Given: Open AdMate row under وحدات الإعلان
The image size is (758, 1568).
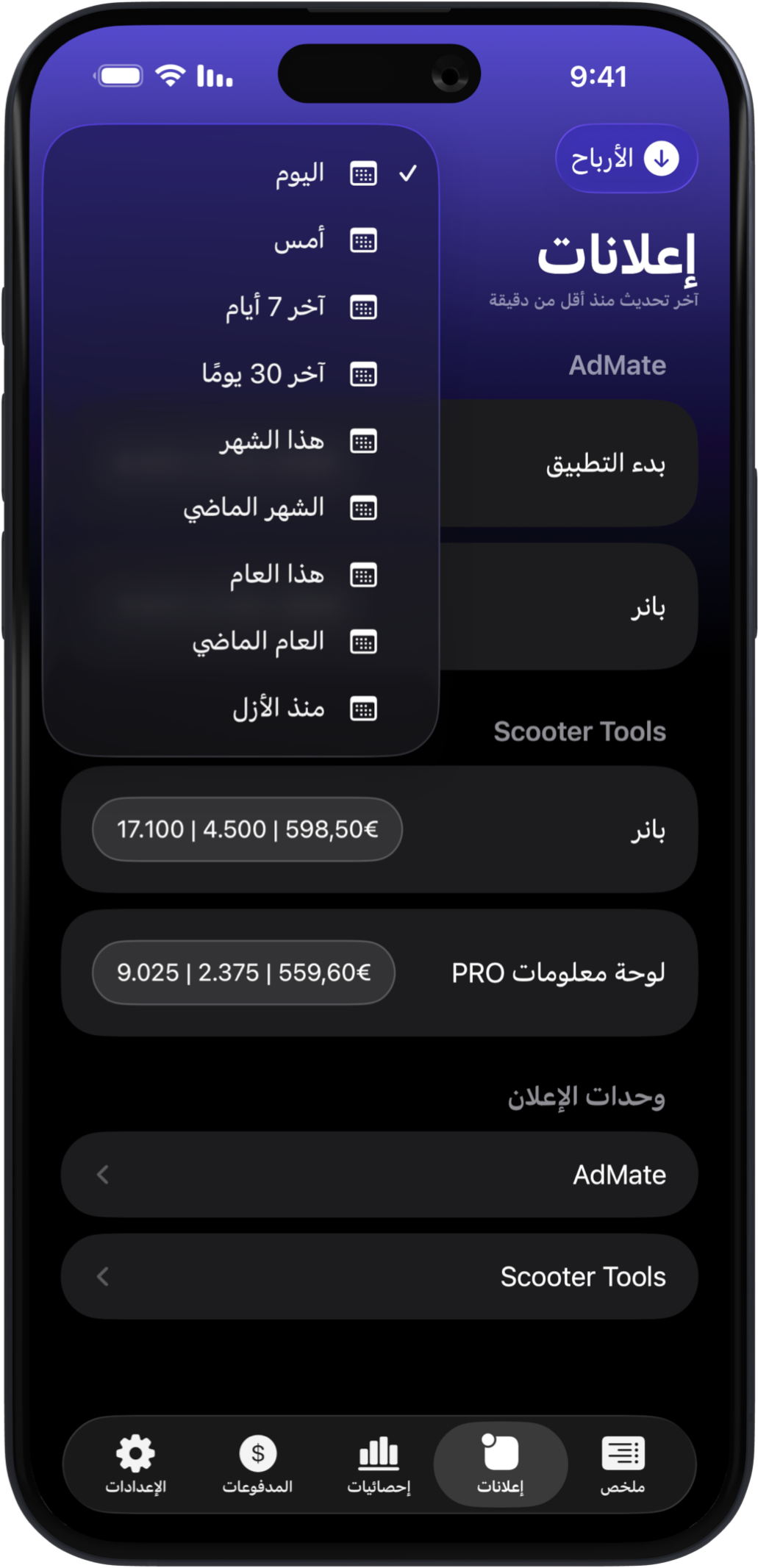Looking at the screenshot, I should pos(379,1175).
